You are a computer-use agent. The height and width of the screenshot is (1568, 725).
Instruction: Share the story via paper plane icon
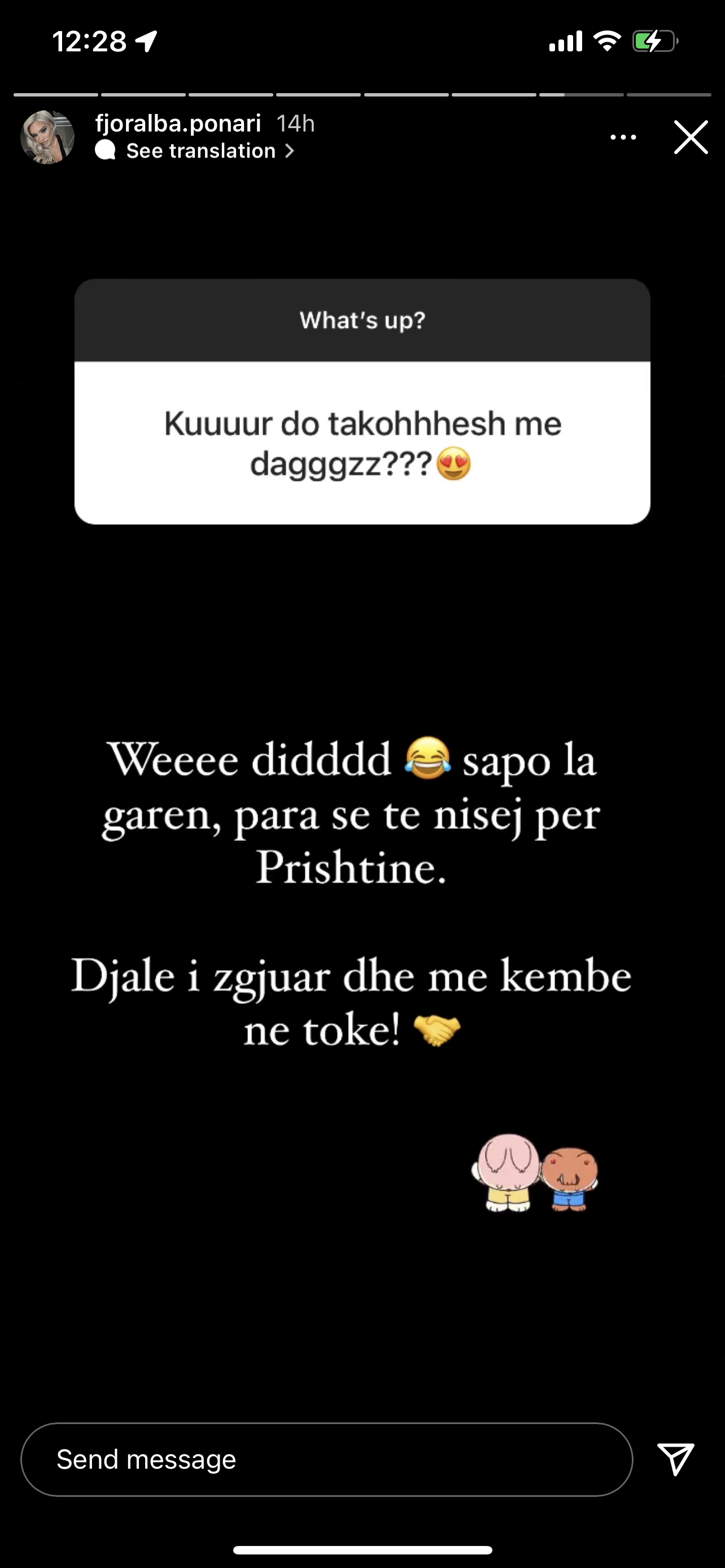(x=676, y=1458)
